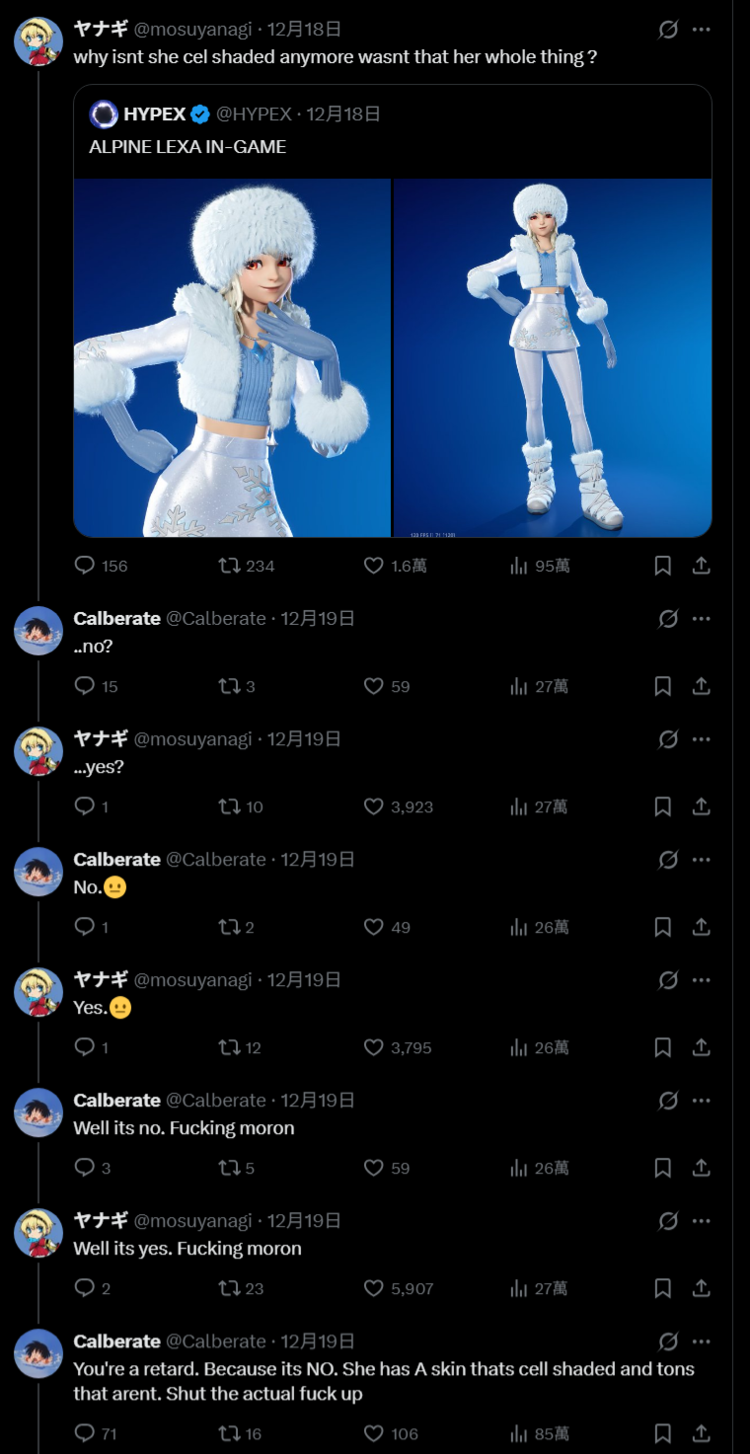750x1454 pixels.
Task: Like Calberate's "No." reply
Action: (372, 927)
